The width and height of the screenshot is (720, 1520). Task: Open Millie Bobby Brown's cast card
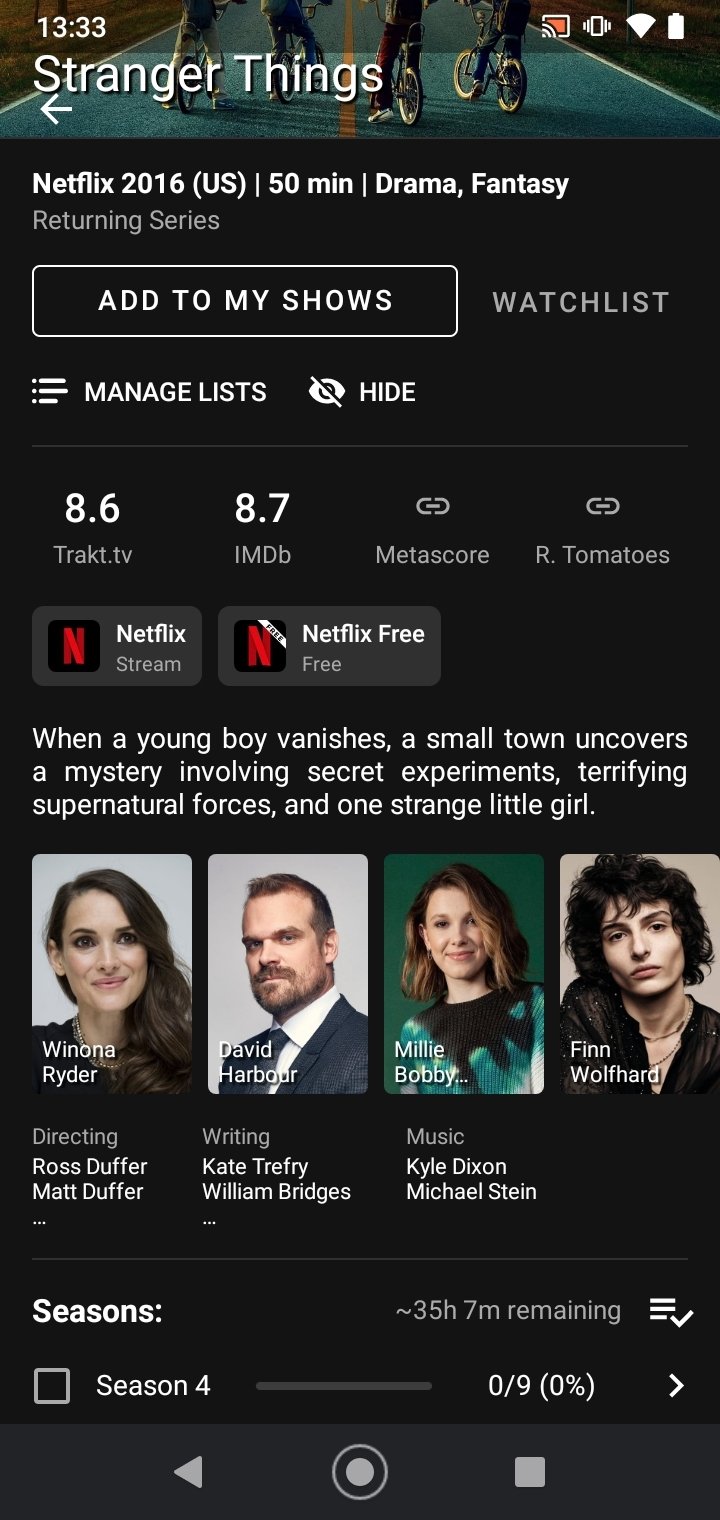464,974
